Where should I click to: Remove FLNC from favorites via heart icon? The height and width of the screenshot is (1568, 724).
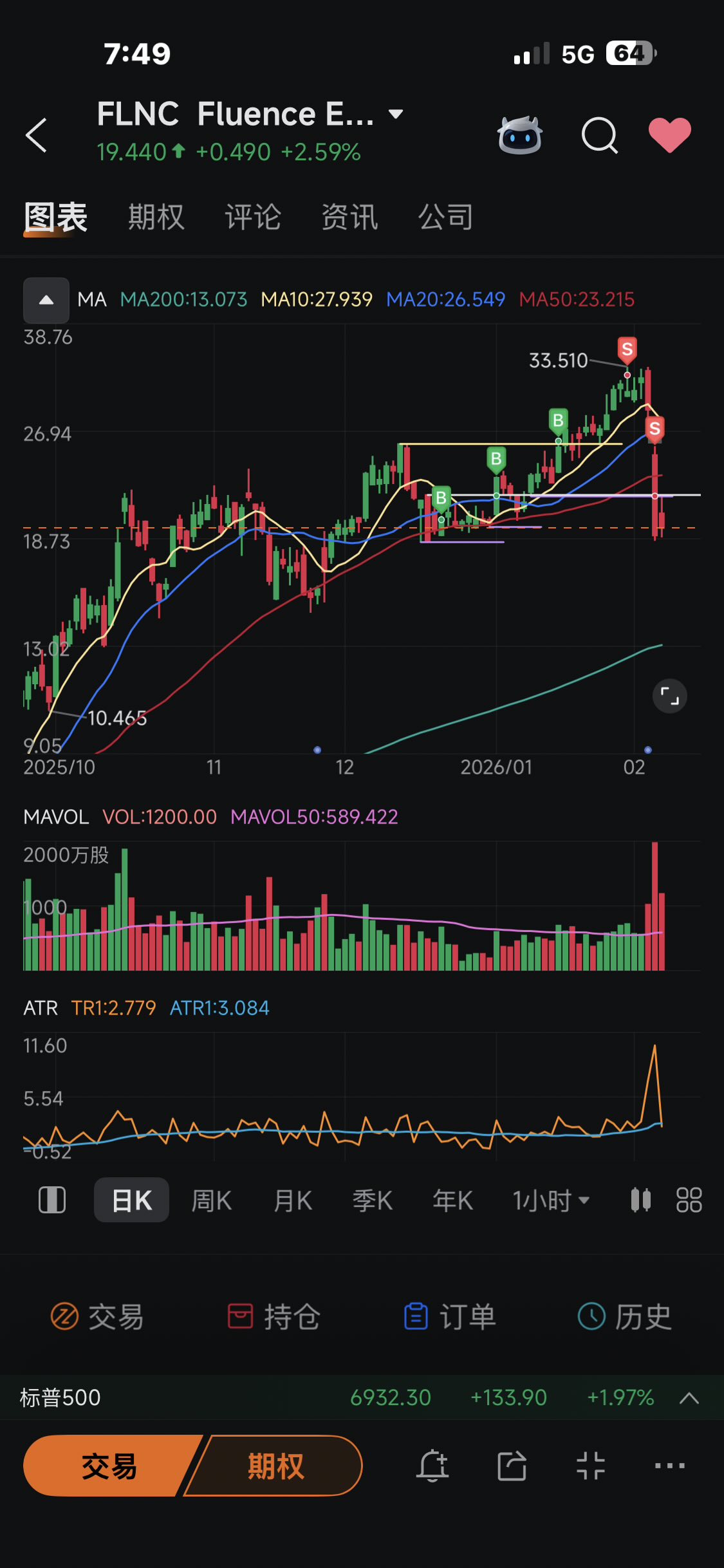coord(669,135)
